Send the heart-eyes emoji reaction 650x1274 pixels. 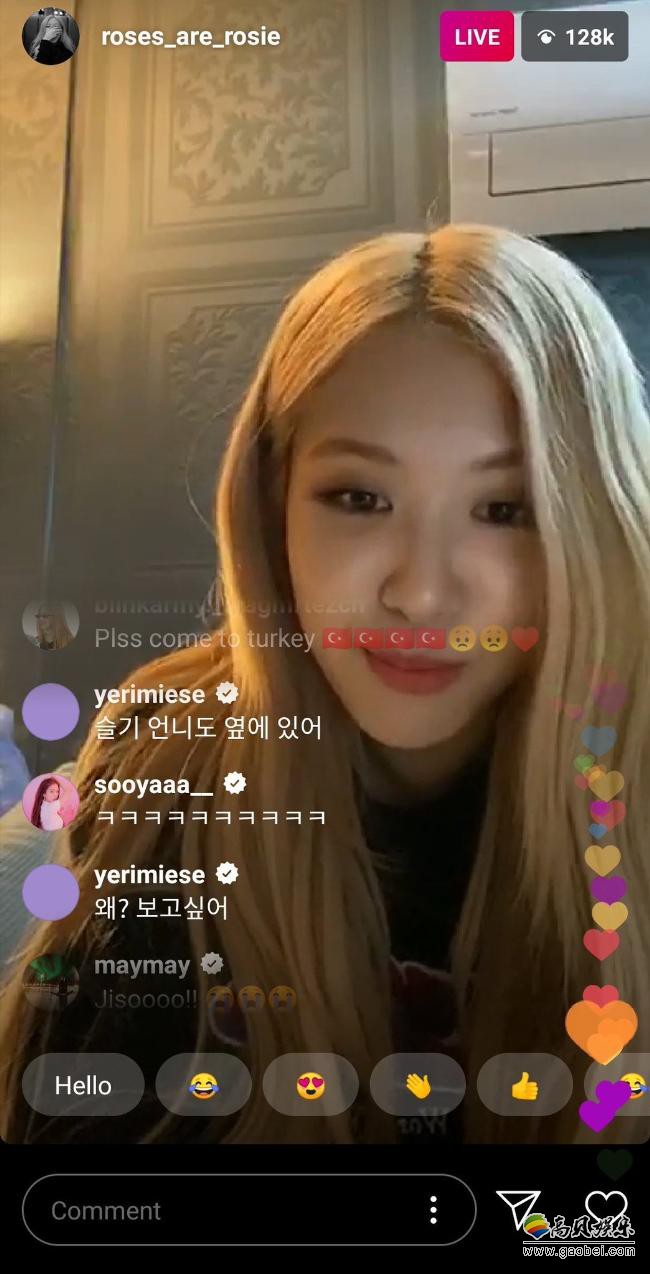tap(311, 1085)
